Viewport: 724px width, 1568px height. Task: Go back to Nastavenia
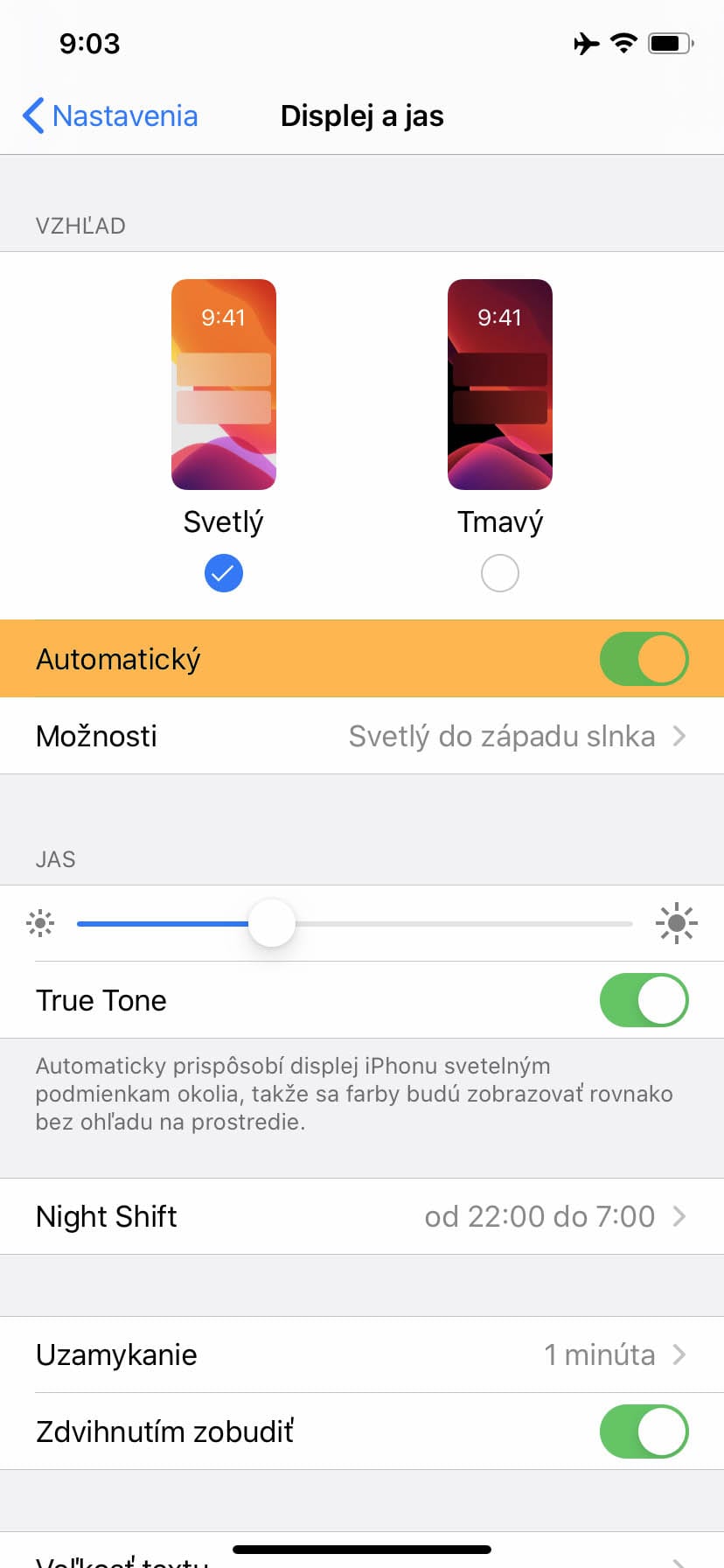[110, 115]
